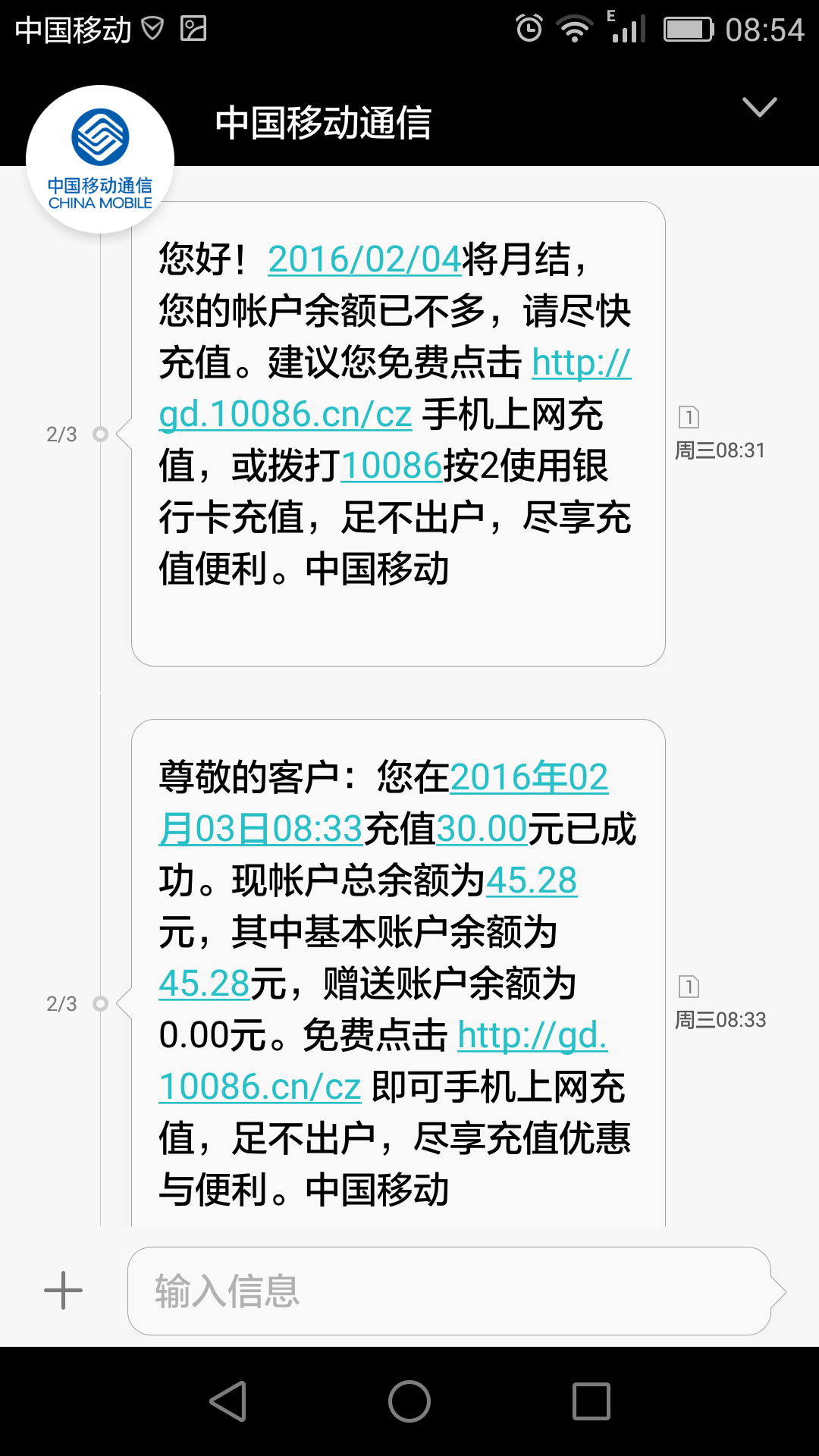Open the recent apps overview
Screen dimensions: 819x1456
coord(591,1401)
